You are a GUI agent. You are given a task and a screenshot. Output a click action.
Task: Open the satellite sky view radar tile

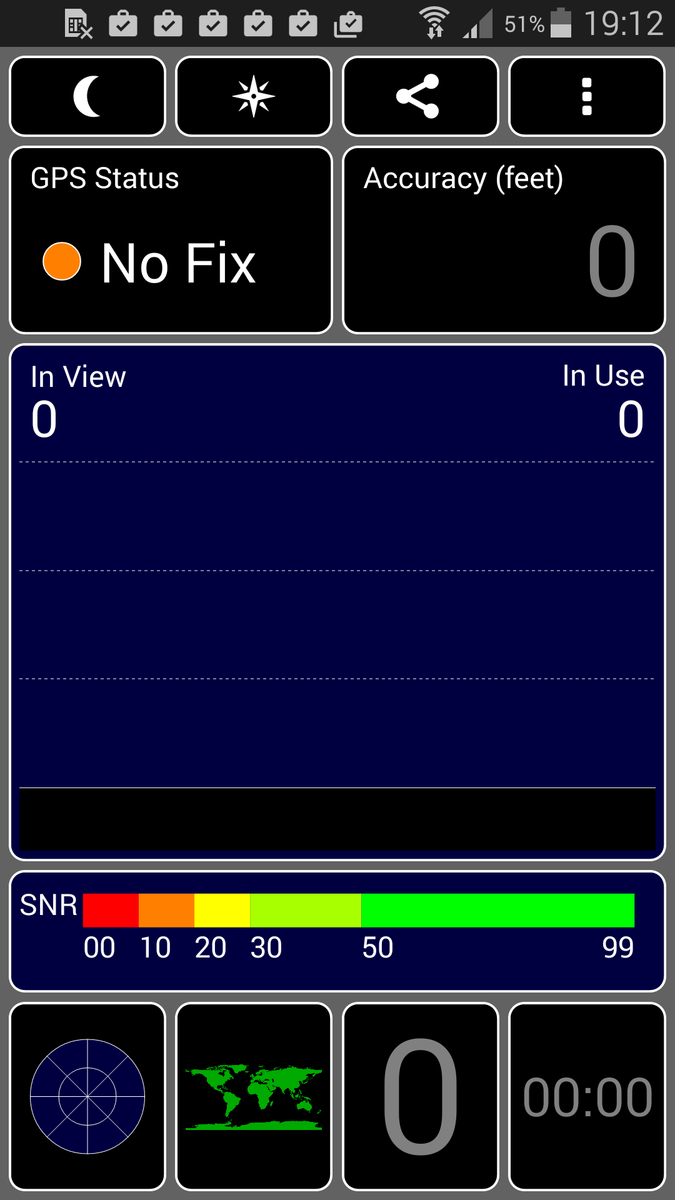click(88, 1096)
